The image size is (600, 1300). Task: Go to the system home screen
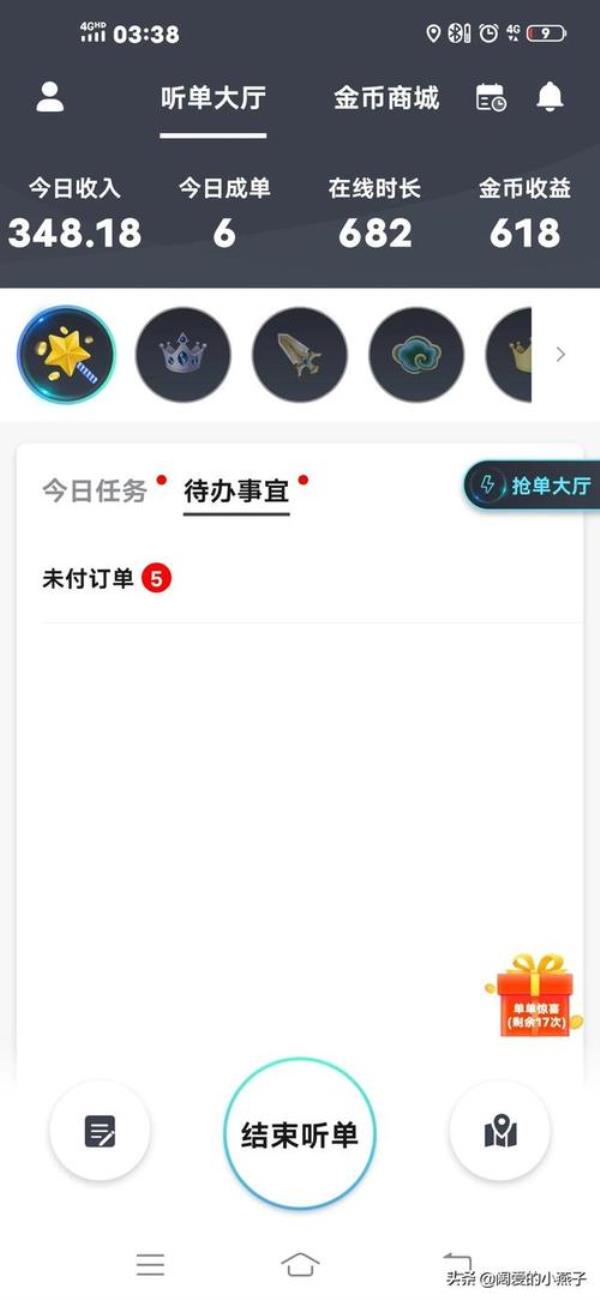[x=300, y=1264]
